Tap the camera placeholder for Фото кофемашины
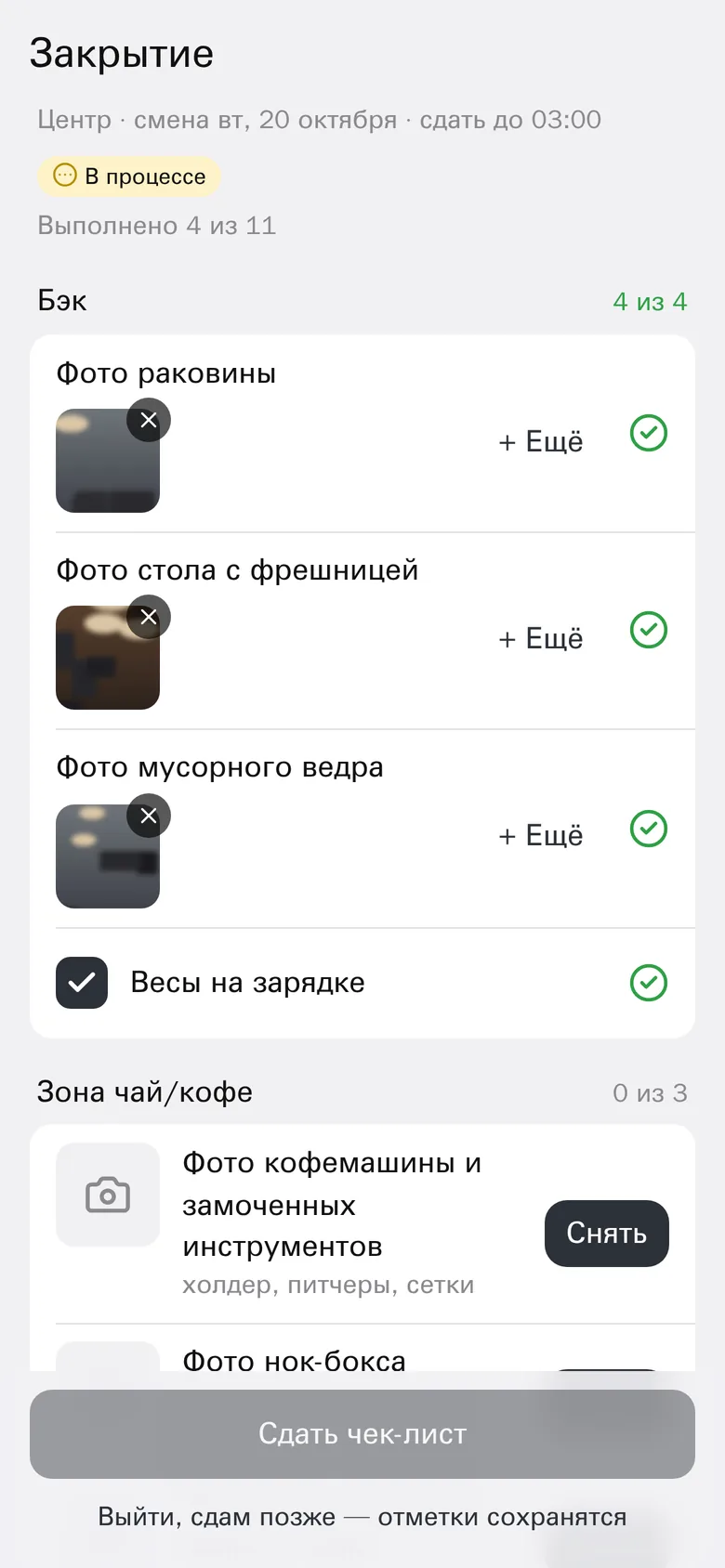Viewport: 725px width, 1568px height. coord(108,1195)
